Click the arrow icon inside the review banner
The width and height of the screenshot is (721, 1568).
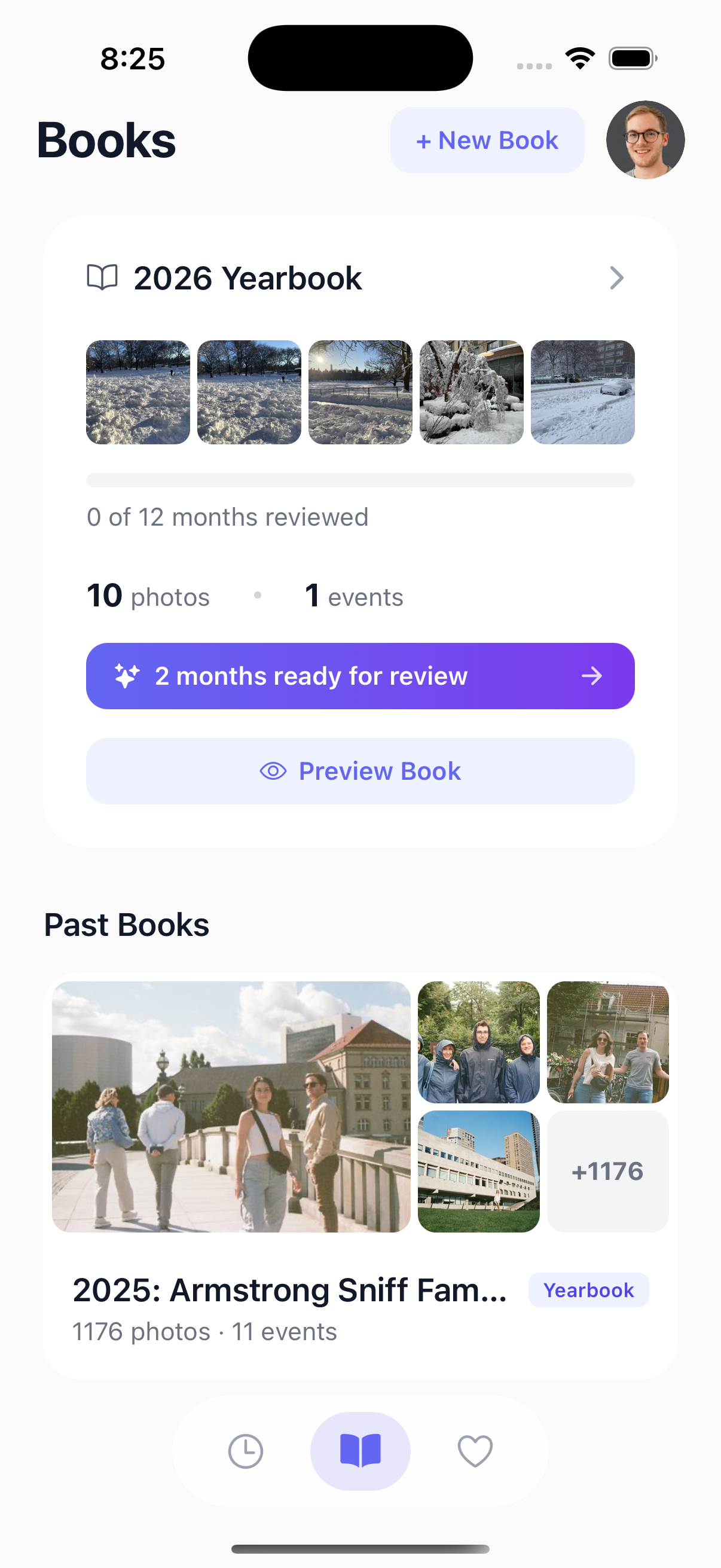(x=592, y=676)
